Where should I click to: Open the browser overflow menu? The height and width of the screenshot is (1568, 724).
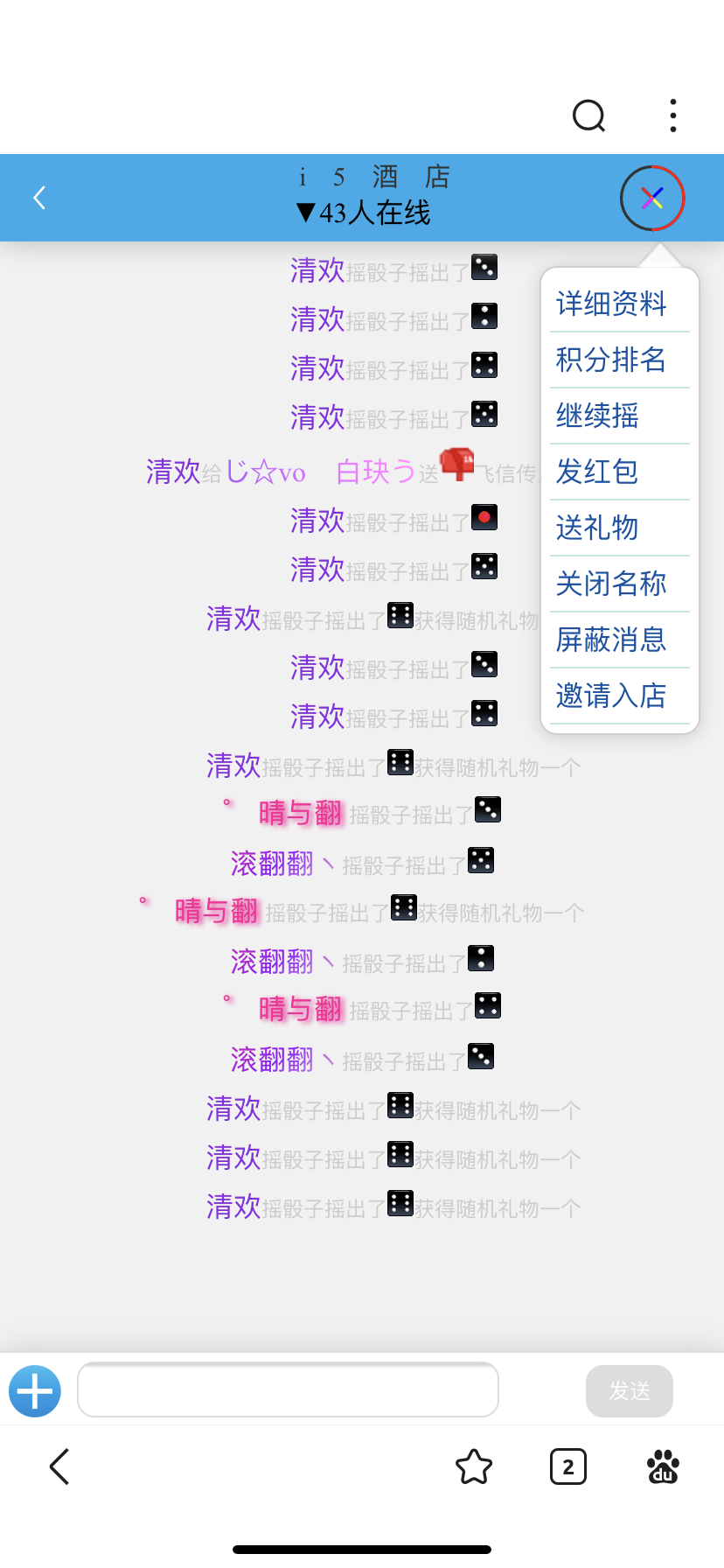pos(672,115)
